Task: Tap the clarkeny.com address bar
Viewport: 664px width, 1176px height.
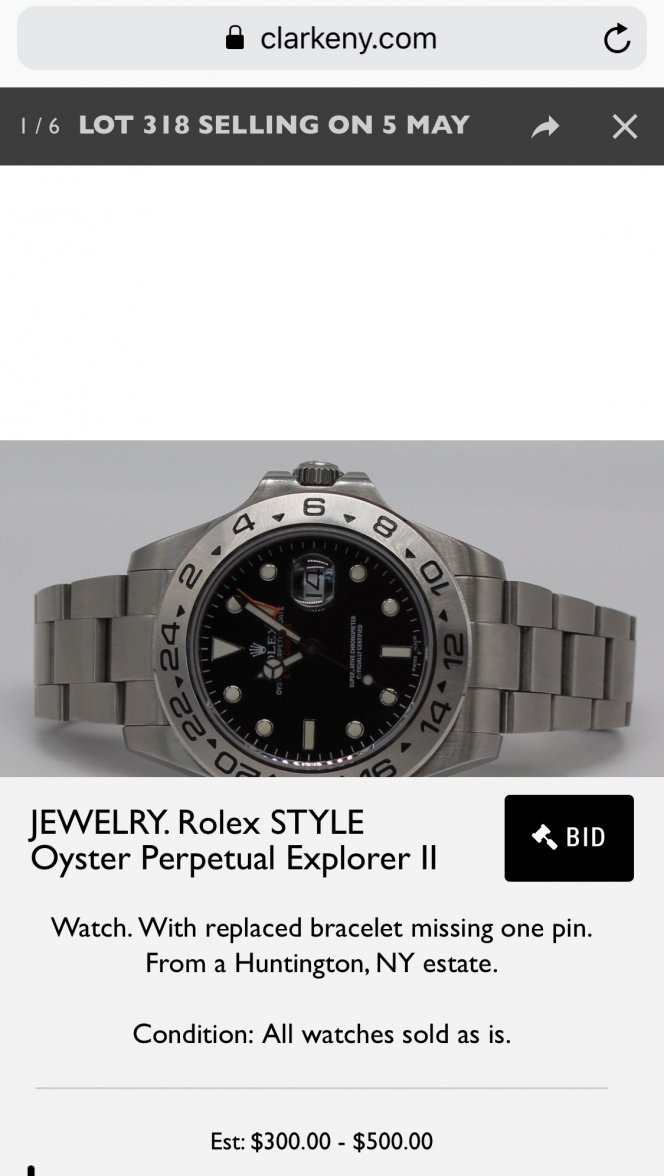Action: pyautogui.click(x=330, y=39)
